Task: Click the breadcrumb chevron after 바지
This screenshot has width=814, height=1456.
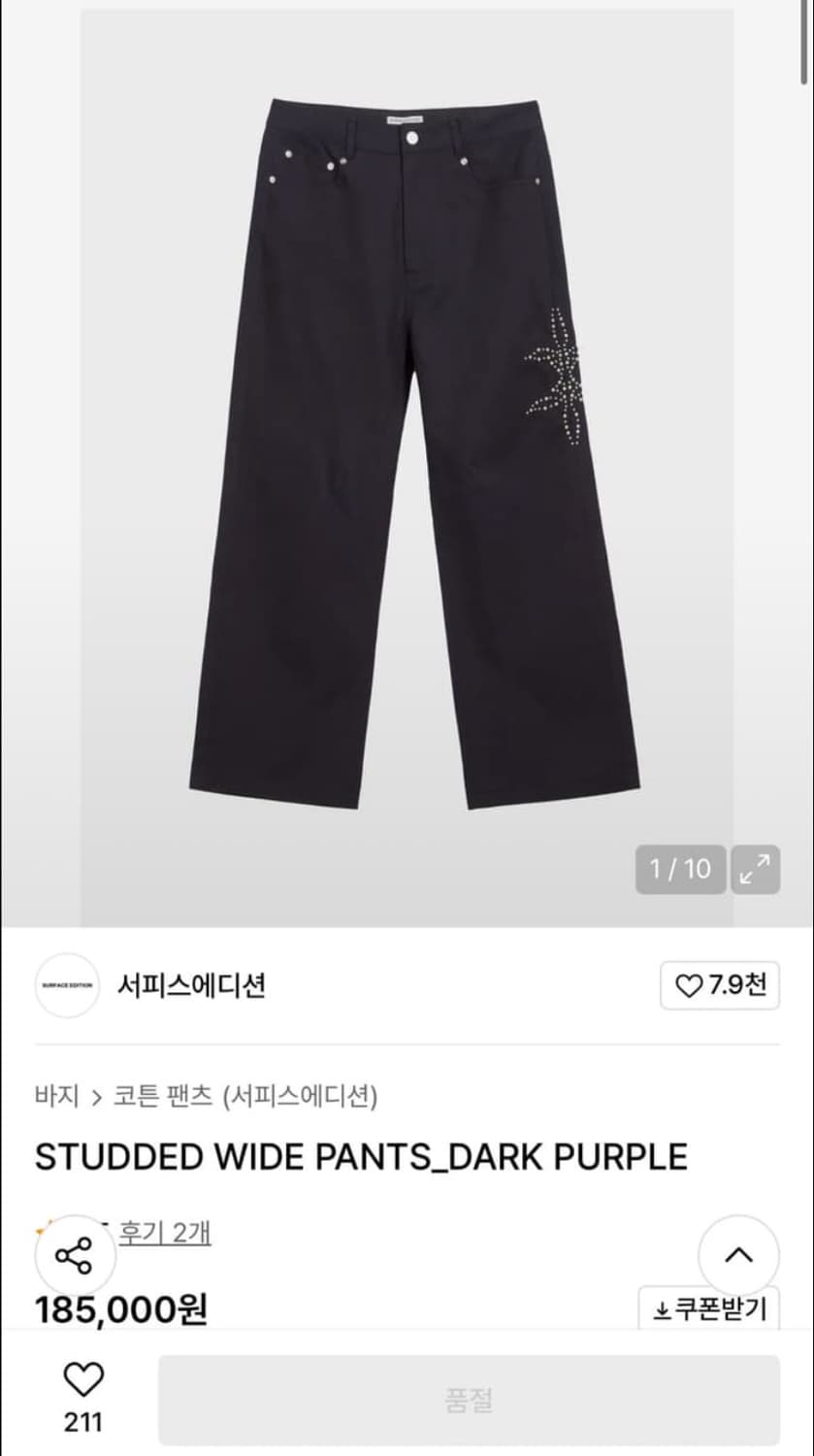Action: click(x=97, y=1096)
